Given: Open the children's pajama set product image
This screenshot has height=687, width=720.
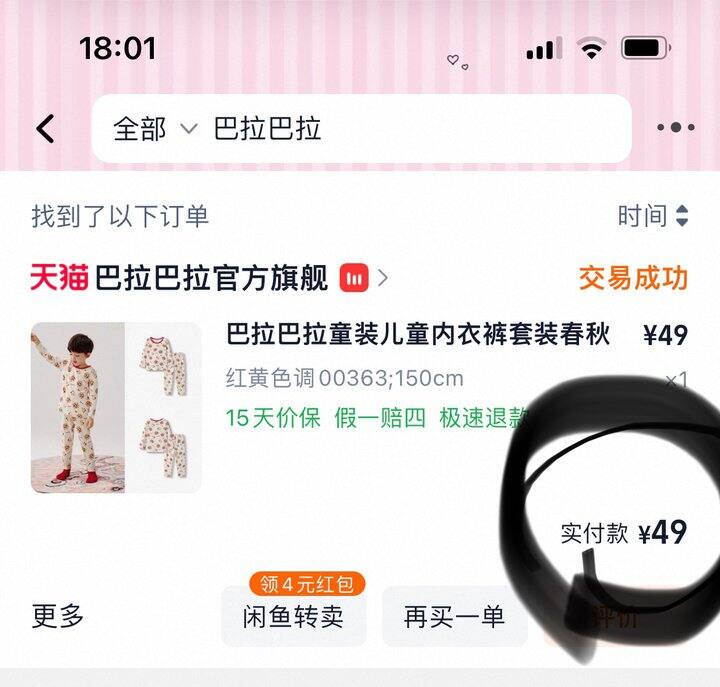Looking at the screenshot, I should point(116,407).
